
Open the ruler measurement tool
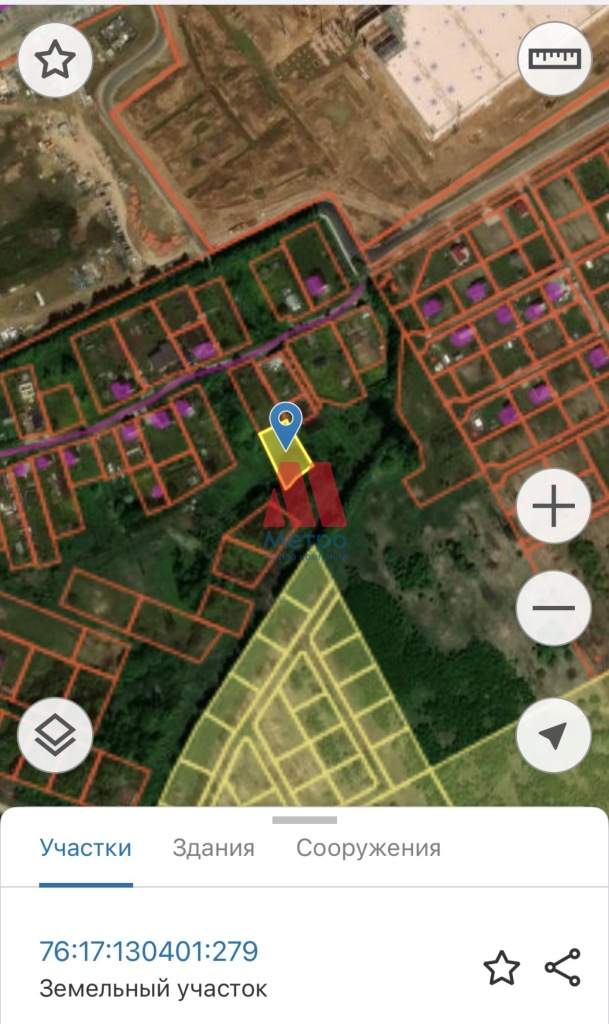pos(554,59)
